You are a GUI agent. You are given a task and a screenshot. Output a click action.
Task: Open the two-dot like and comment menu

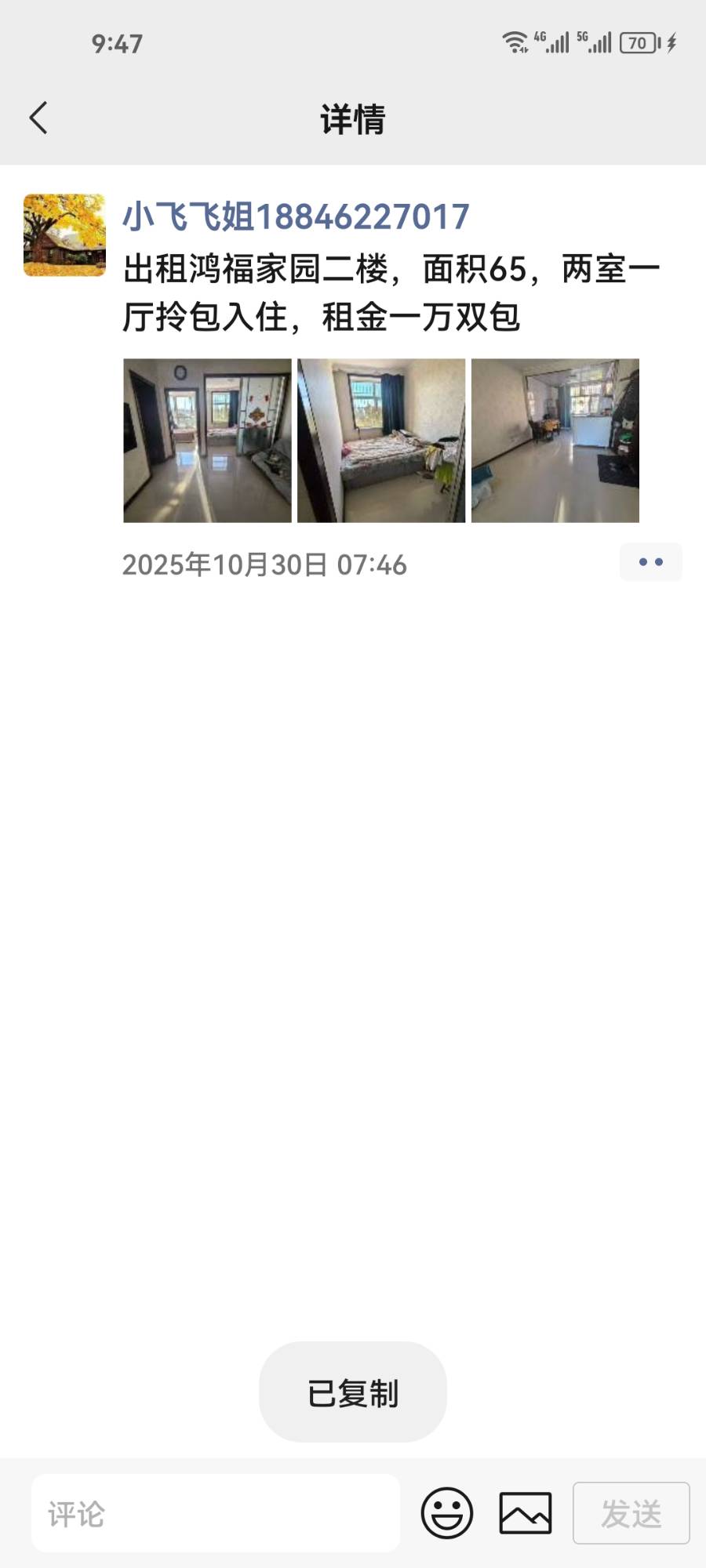coord(650,562)
